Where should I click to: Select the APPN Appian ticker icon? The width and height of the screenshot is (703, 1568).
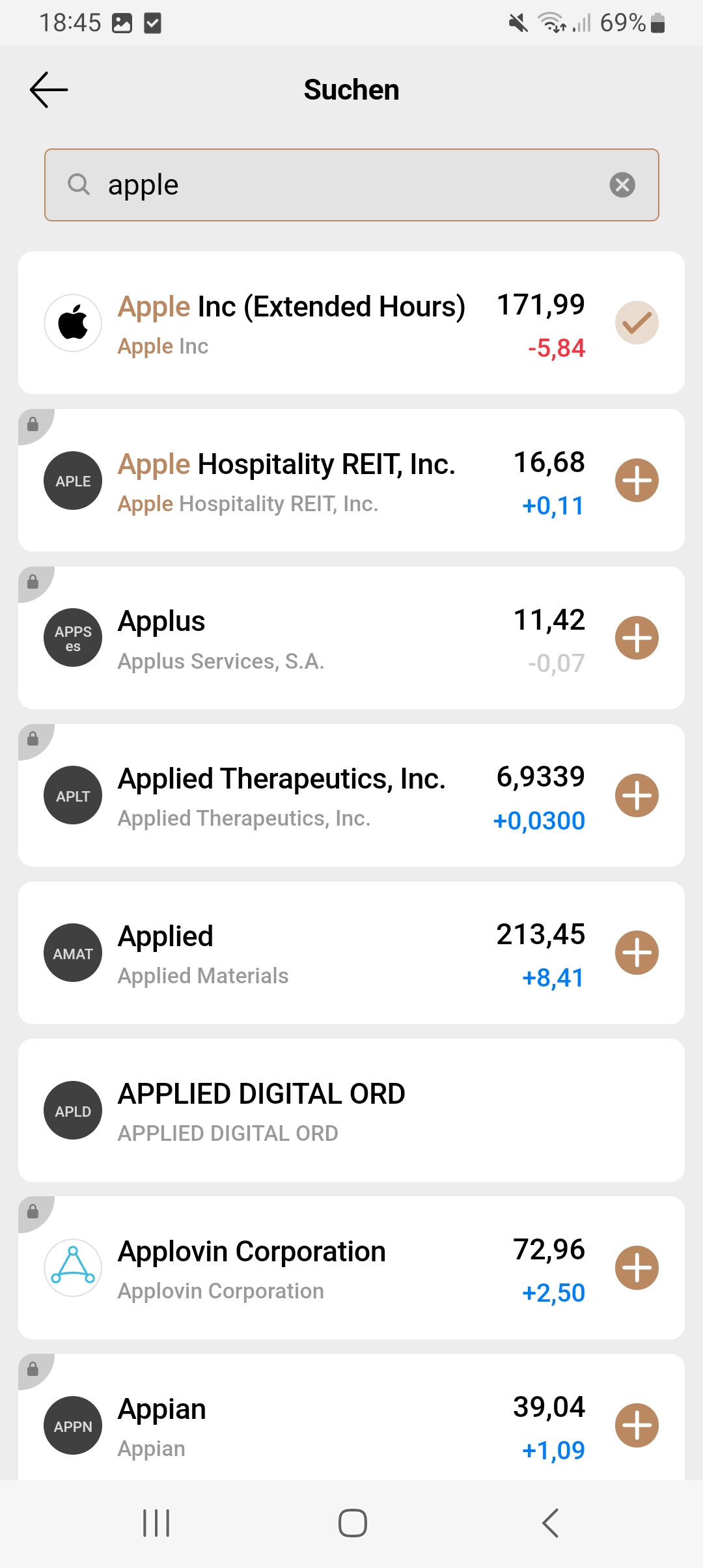72,1425
